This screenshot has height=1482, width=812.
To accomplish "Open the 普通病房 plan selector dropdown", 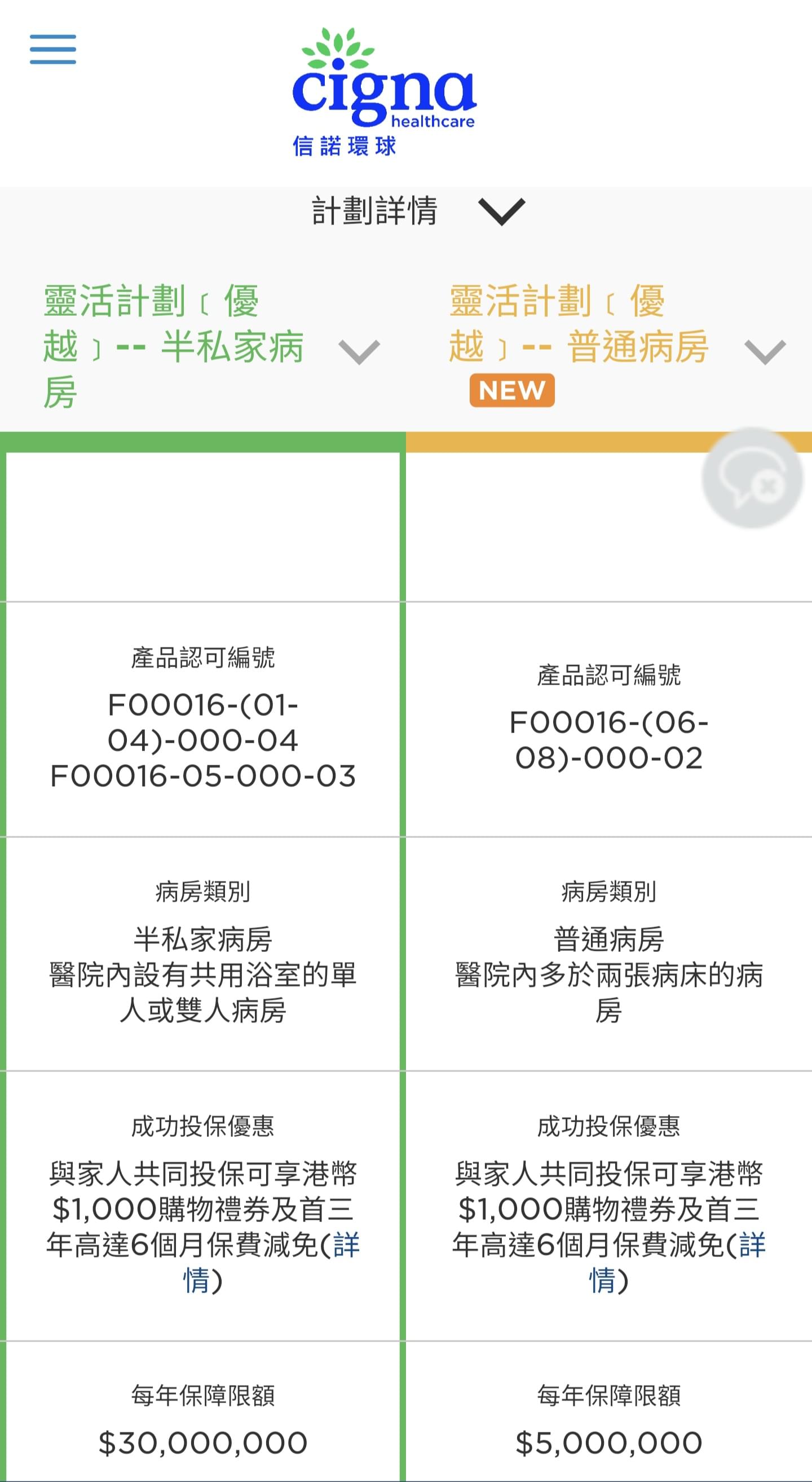I will pyautogui.click(x=765, y=352).
